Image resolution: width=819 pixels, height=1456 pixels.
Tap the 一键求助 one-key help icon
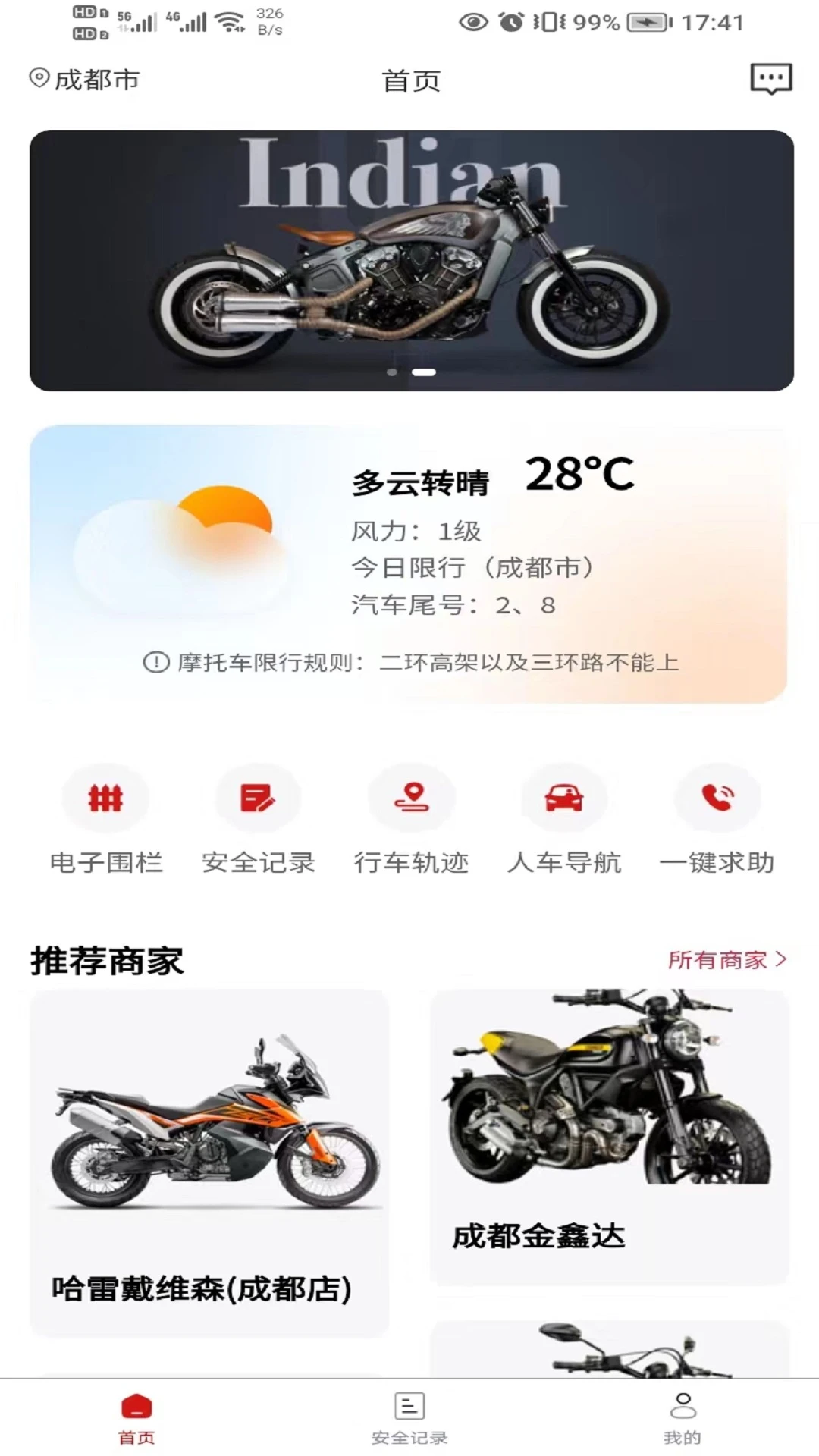tap(717, 798)
